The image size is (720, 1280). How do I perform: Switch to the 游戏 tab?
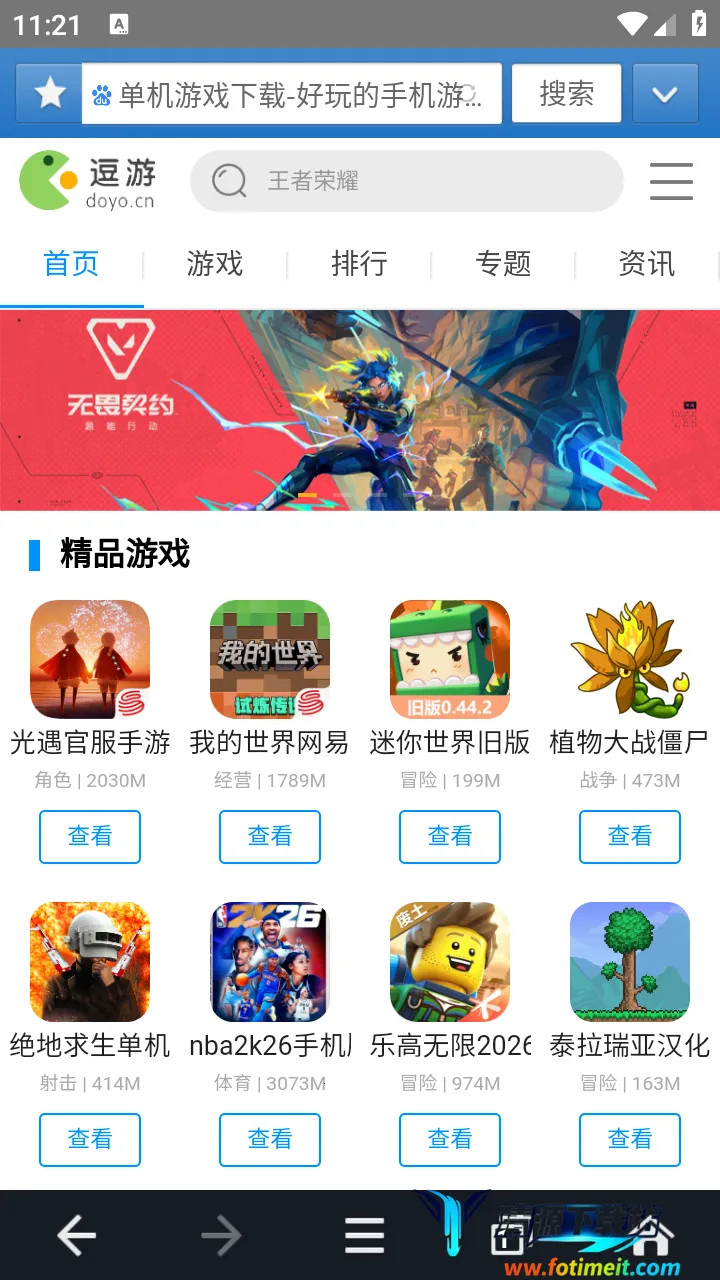click(215, 264)
